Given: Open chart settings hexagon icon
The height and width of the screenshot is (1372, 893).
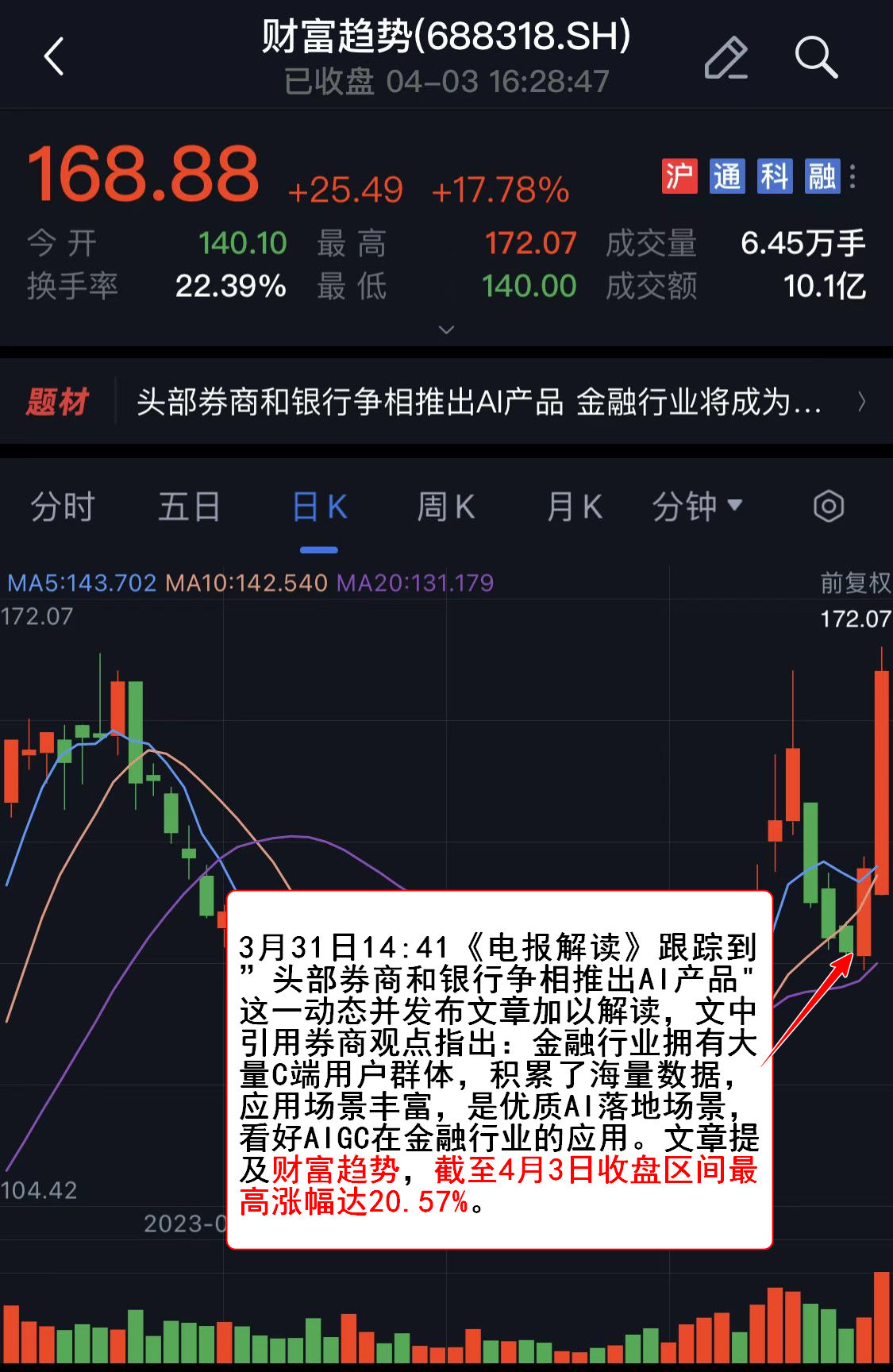Looking at the screenshot, I should 828,507.
